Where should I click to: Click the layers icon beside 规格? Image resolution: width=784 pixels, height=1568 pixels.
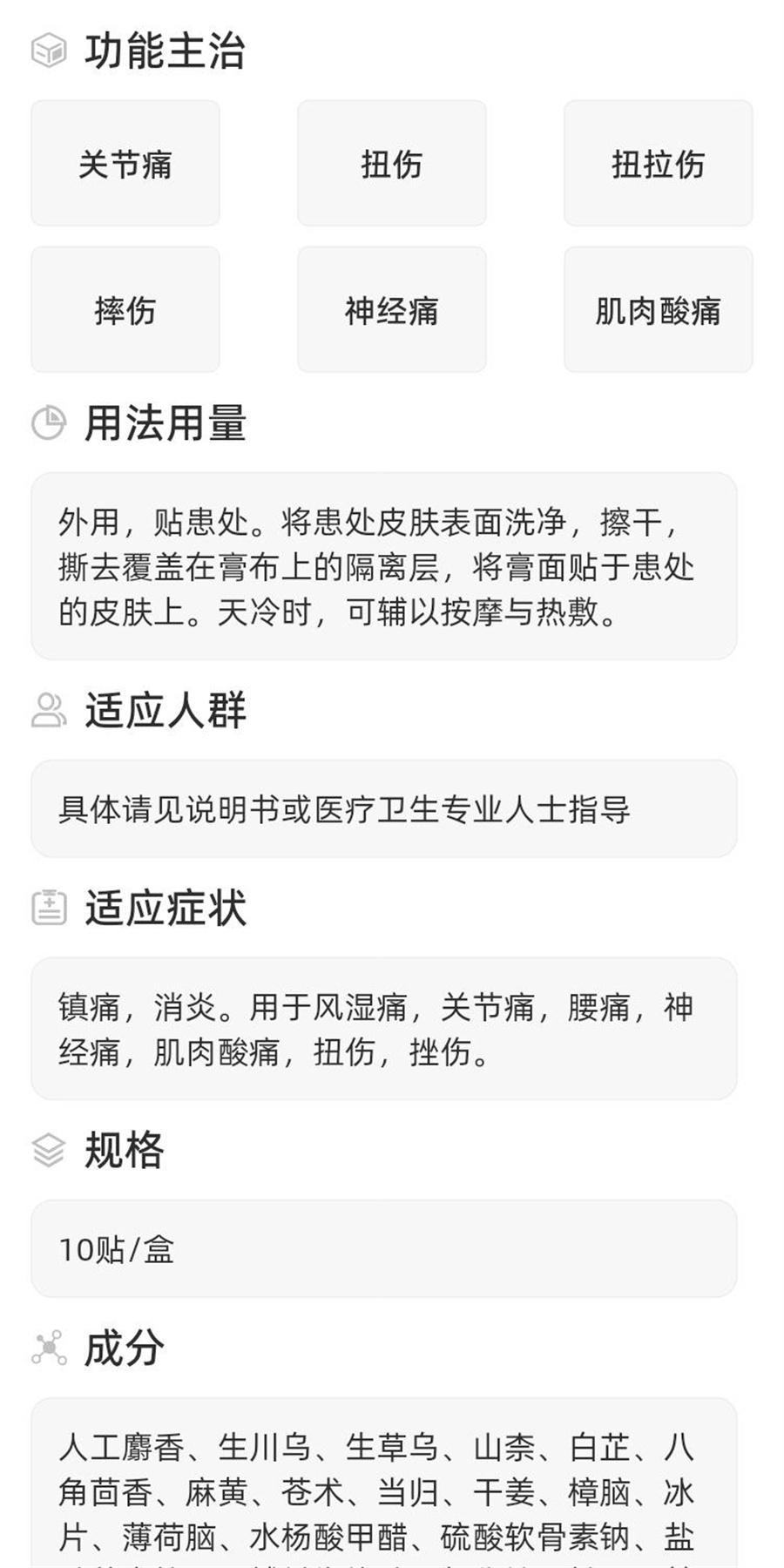point(50,1148)
